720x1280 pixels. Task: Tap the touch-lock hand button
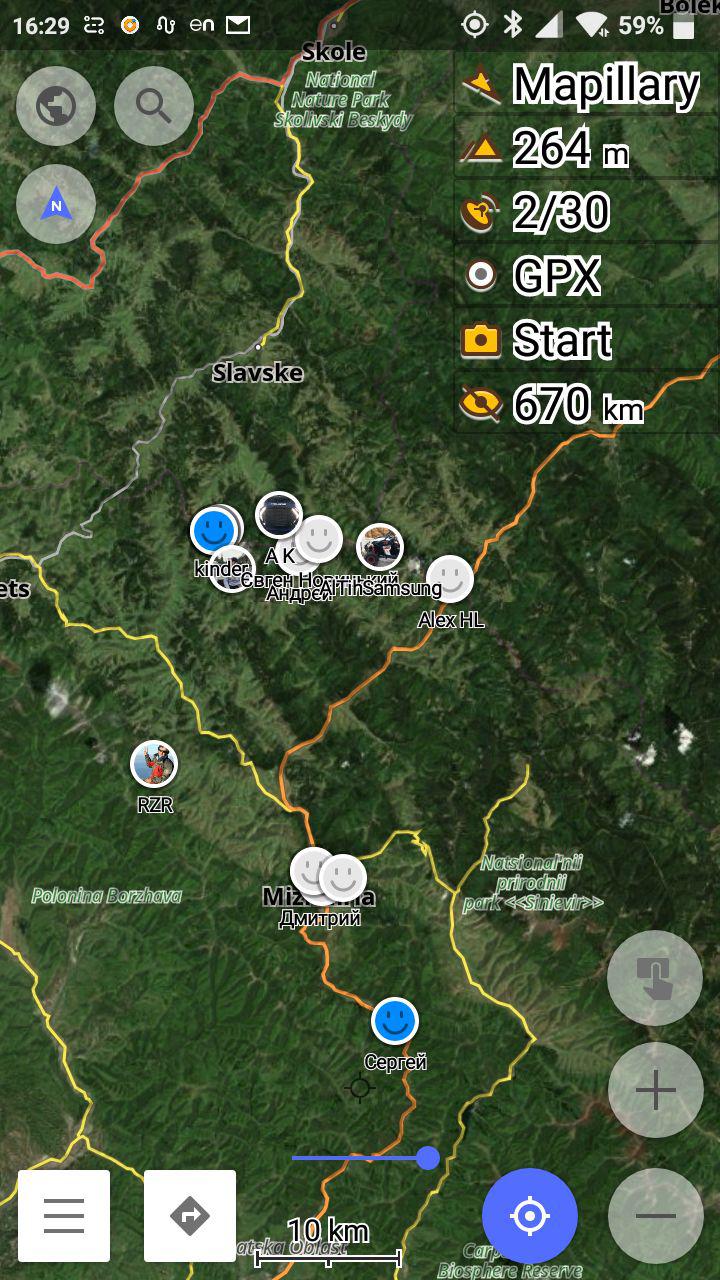[655, 978]
